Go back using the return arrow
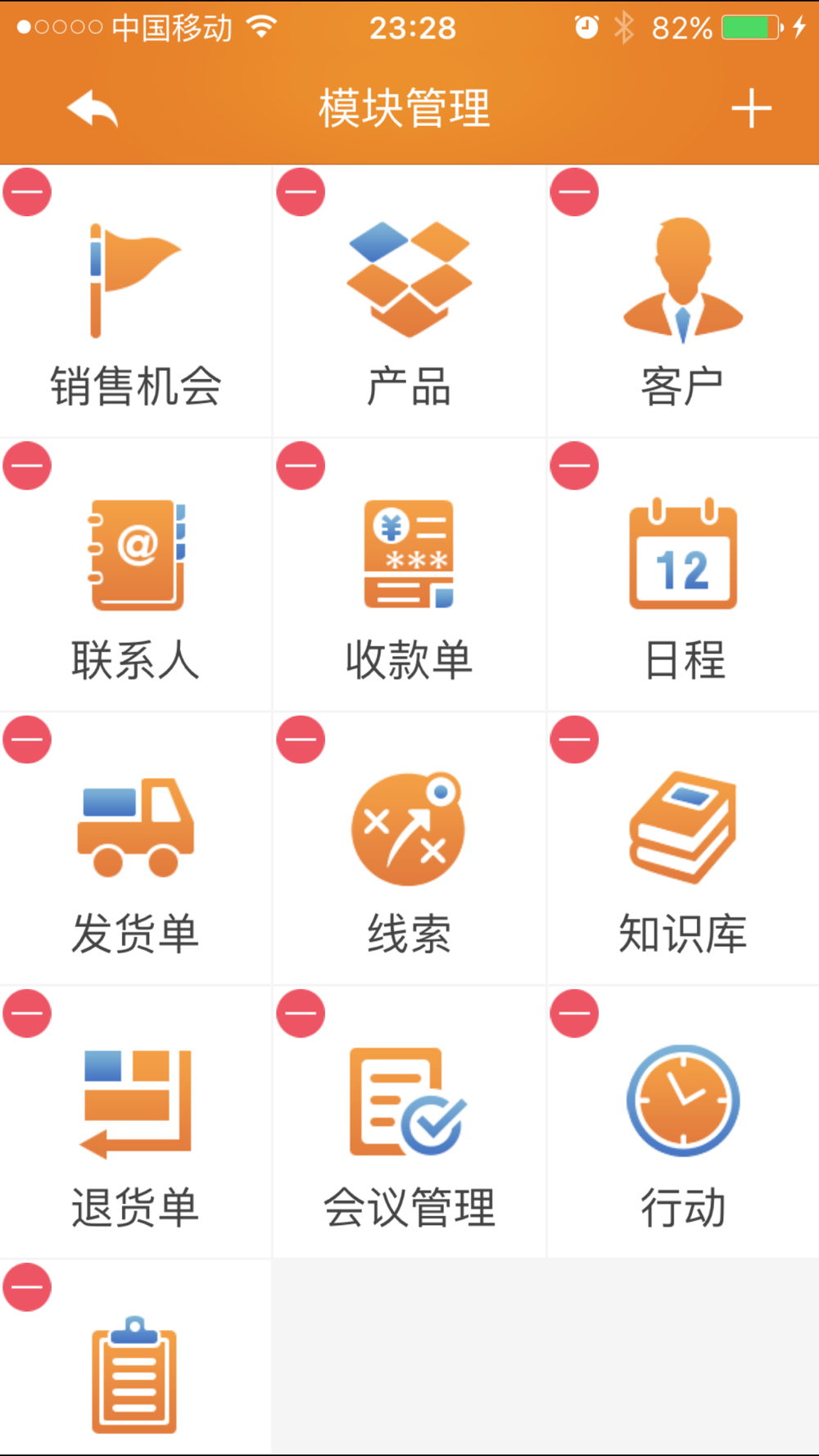This screenshot has width=819, height=1456. [93, 109]
